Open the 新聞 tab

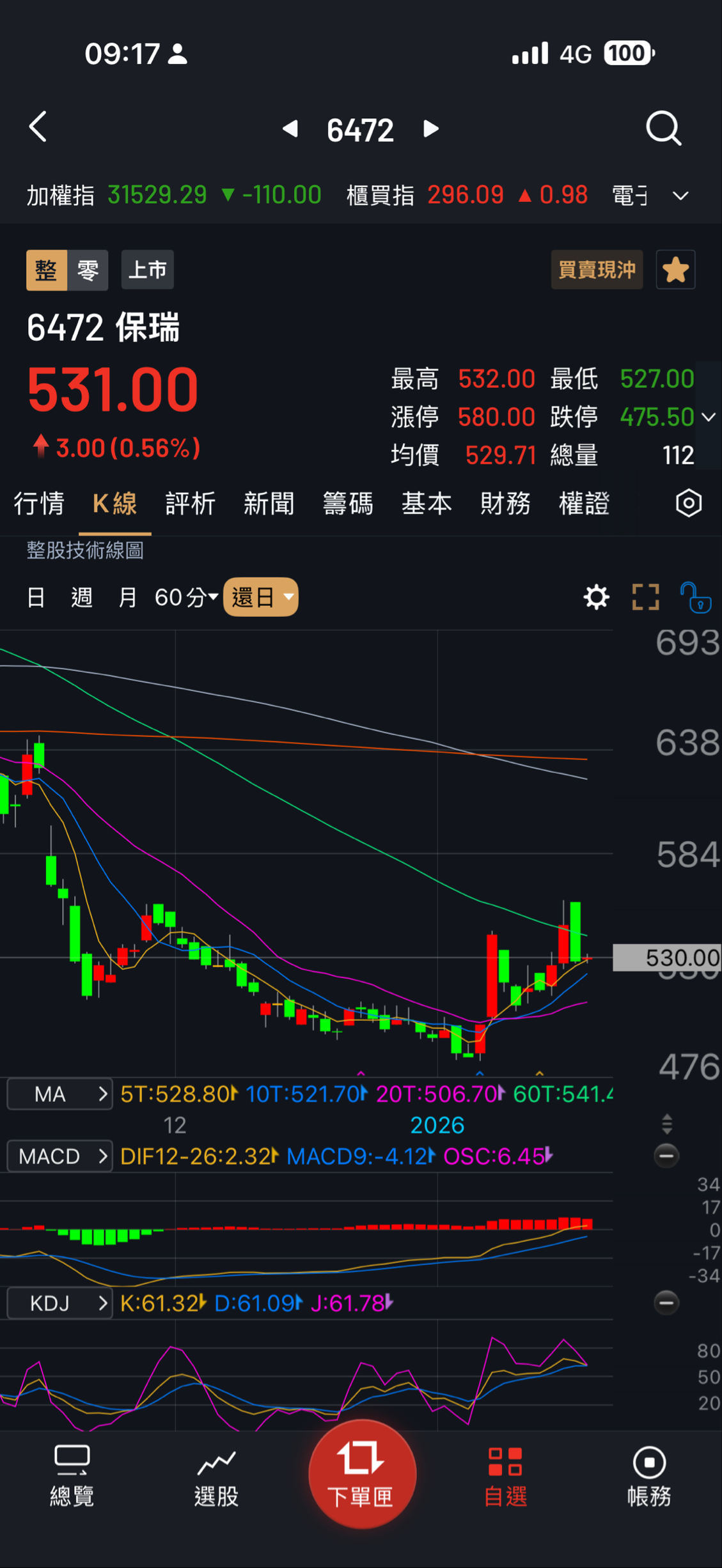pyautogui.click(x=269, y=504)
